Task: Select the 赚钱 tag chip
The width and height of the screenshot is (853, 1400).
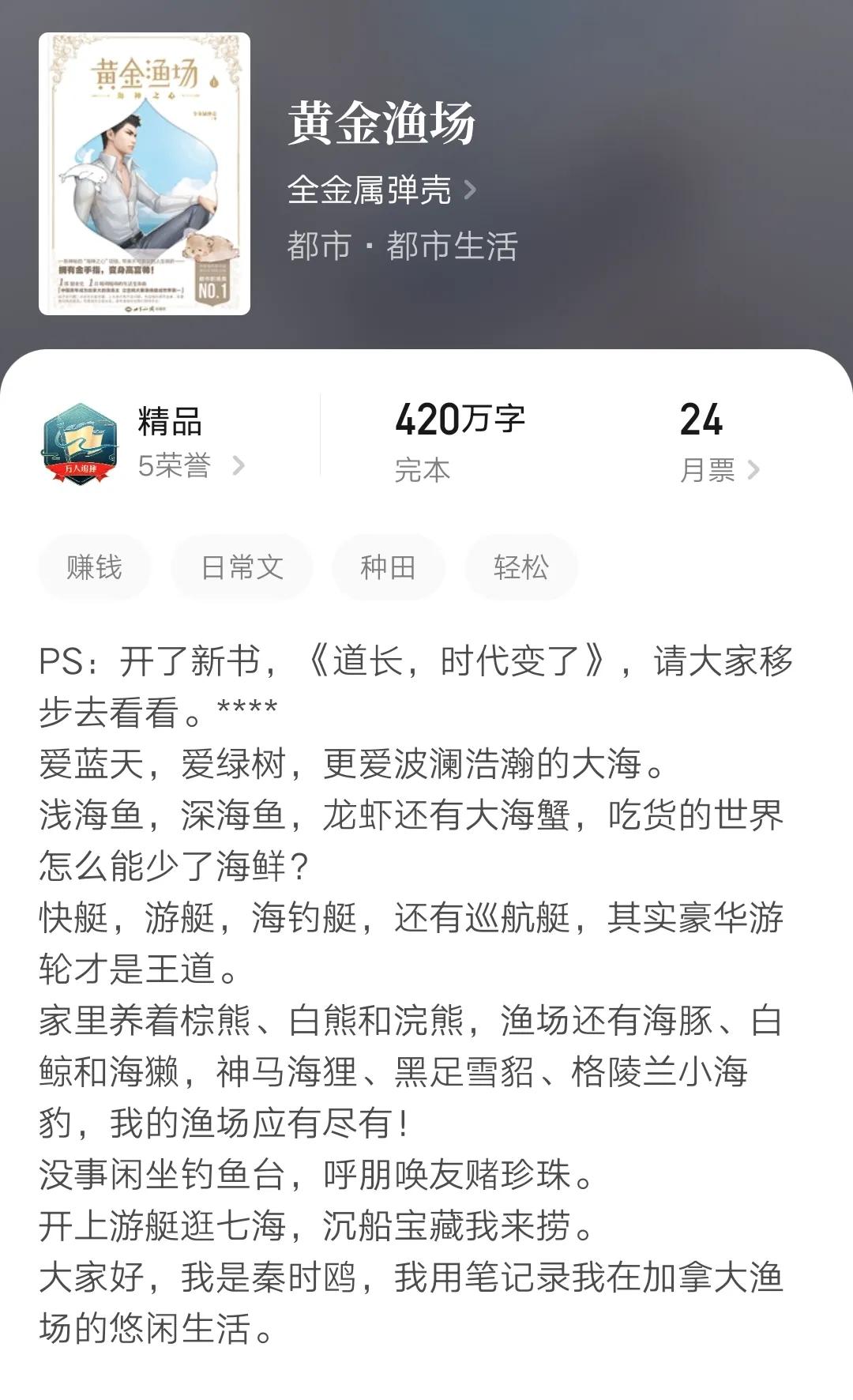Action: pos(94,567)
